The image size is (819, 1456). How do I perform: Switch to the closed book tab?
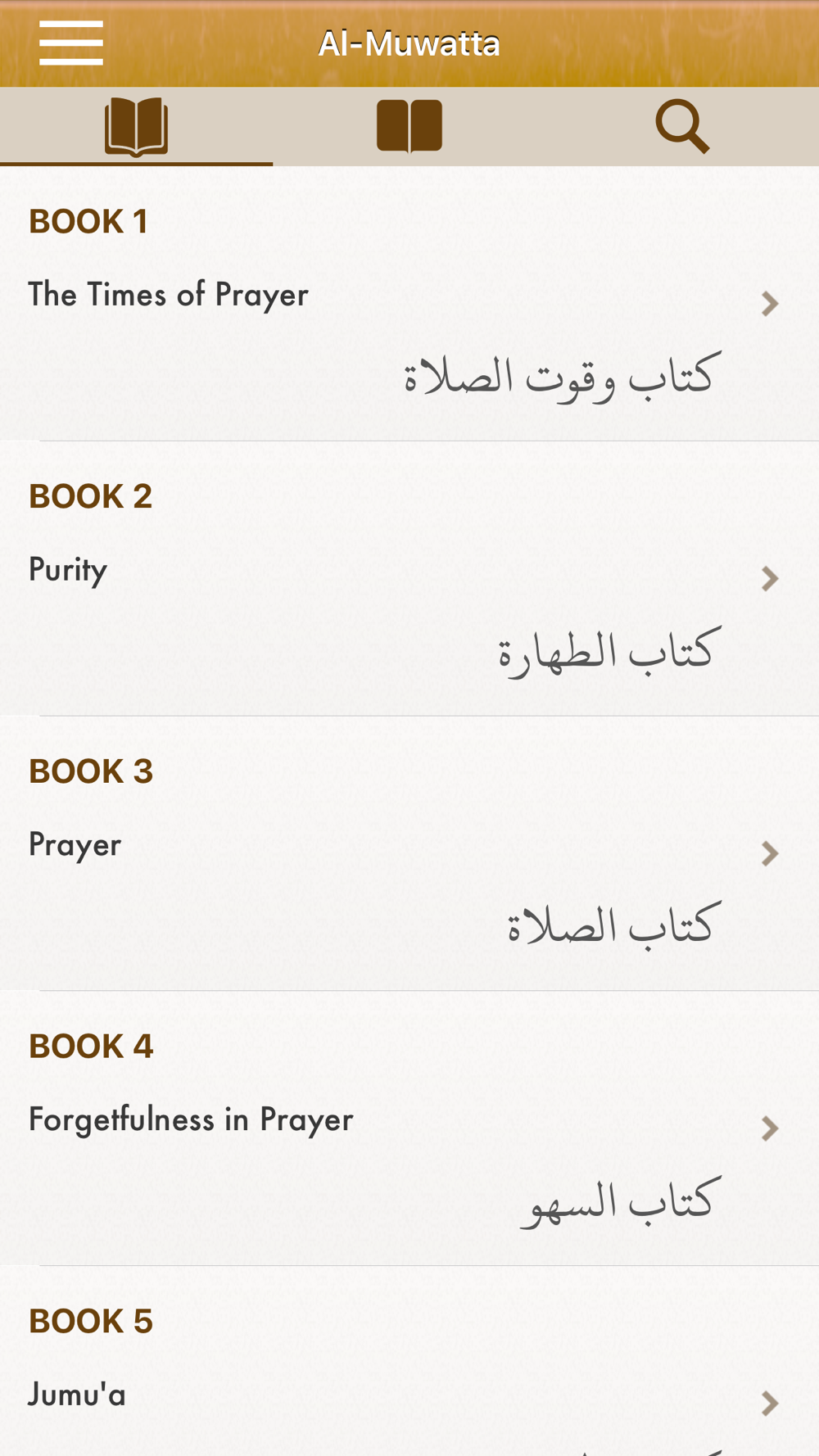[x=409, y=127]
